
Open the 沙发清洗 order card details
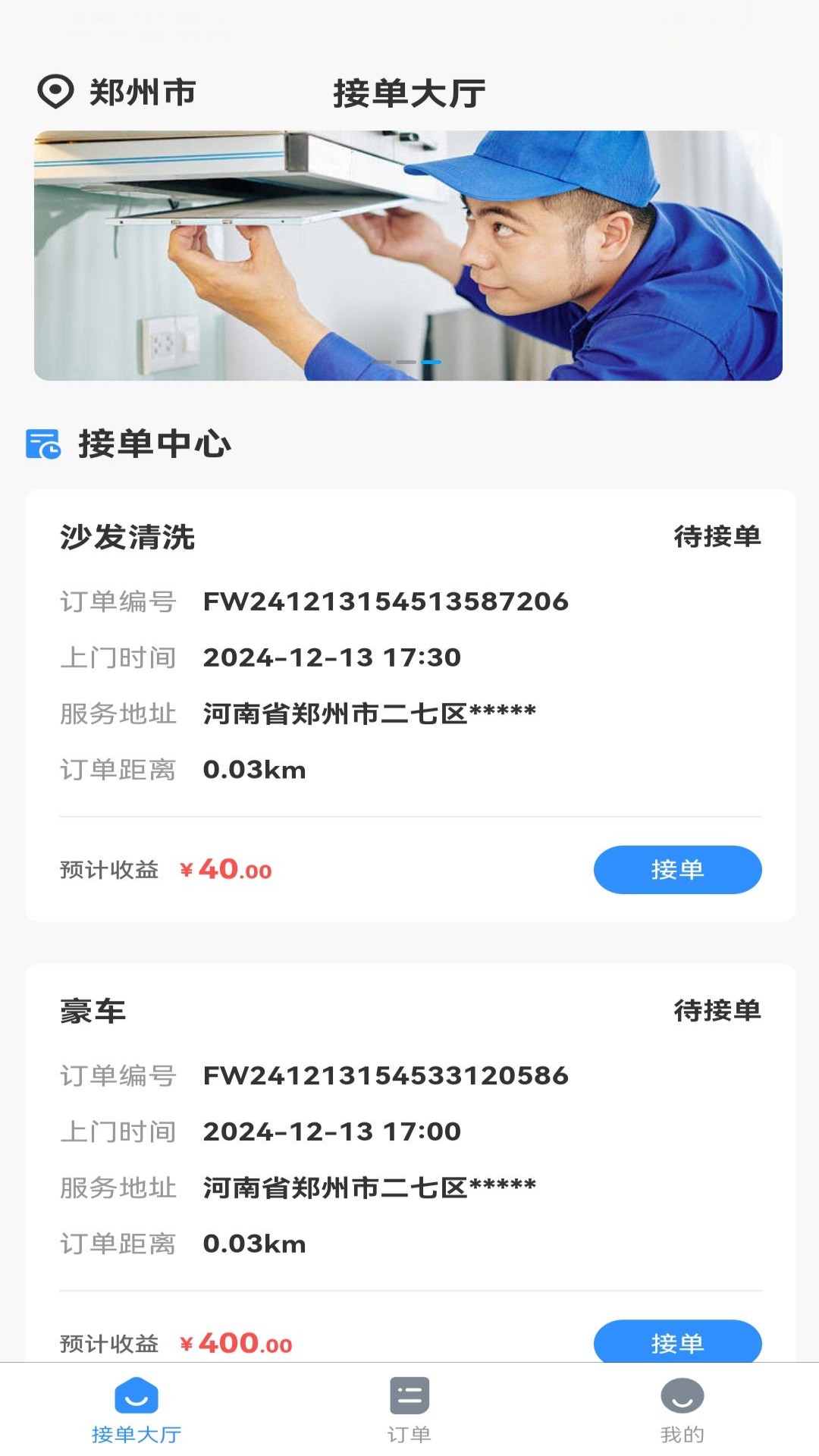click(409, 682)
